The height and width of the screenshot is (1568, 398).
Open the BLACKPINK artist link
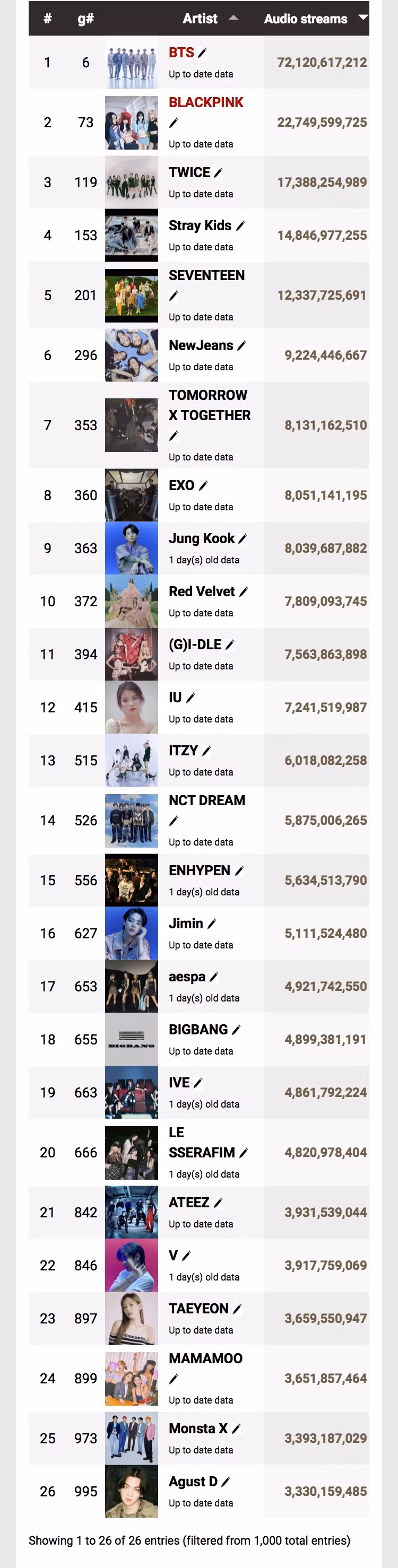(x=206, y=103)
